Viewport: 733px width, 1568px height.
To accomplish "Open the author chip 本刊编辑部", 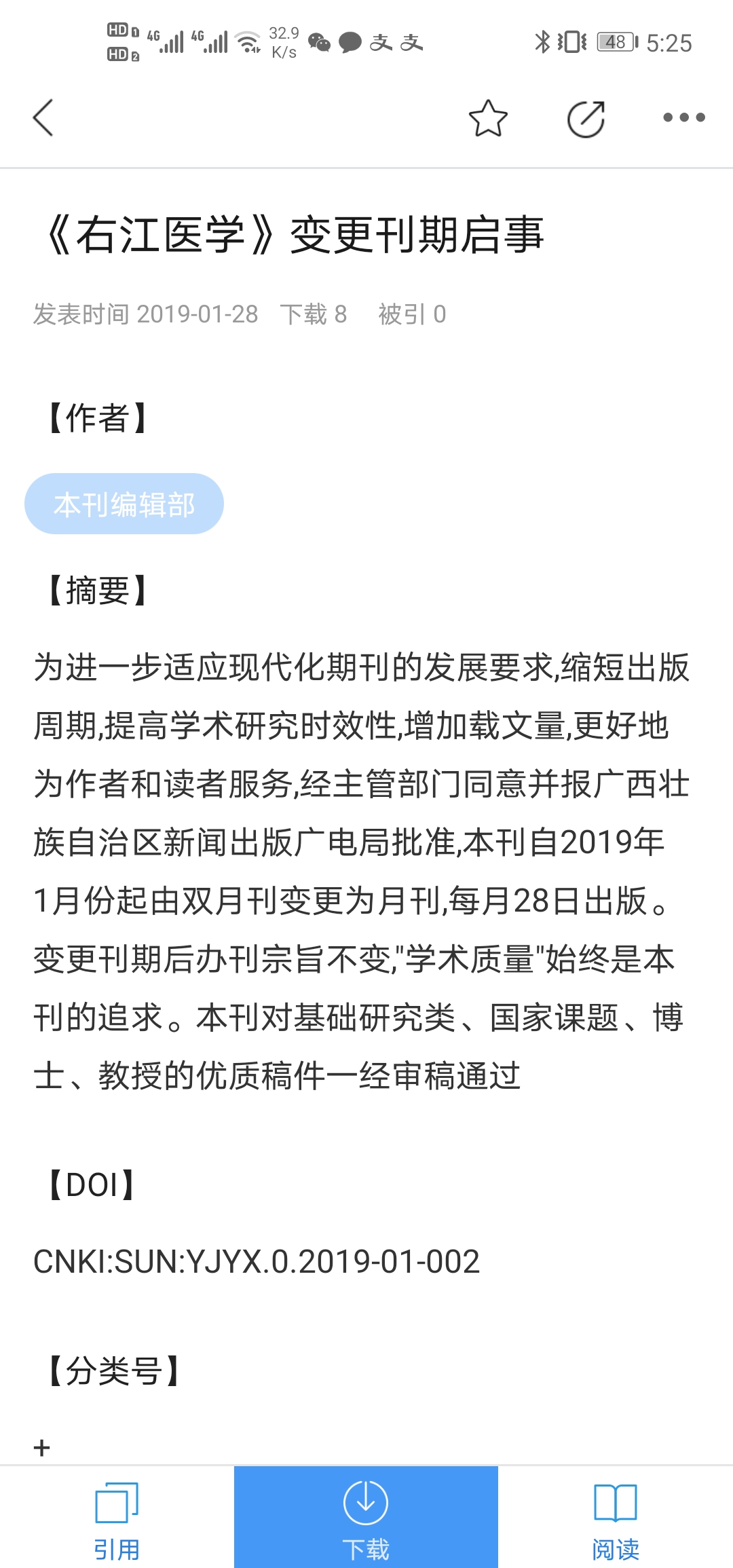I will point(124,504).
